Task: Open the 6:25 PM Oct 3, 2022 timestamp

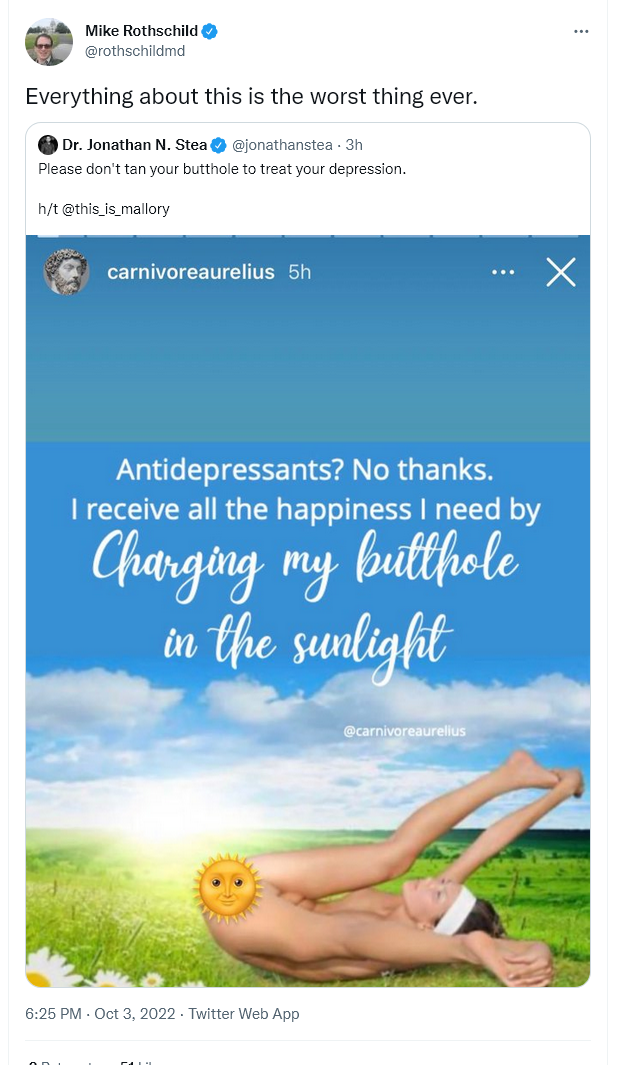Action: click(x=100, y=1014)
